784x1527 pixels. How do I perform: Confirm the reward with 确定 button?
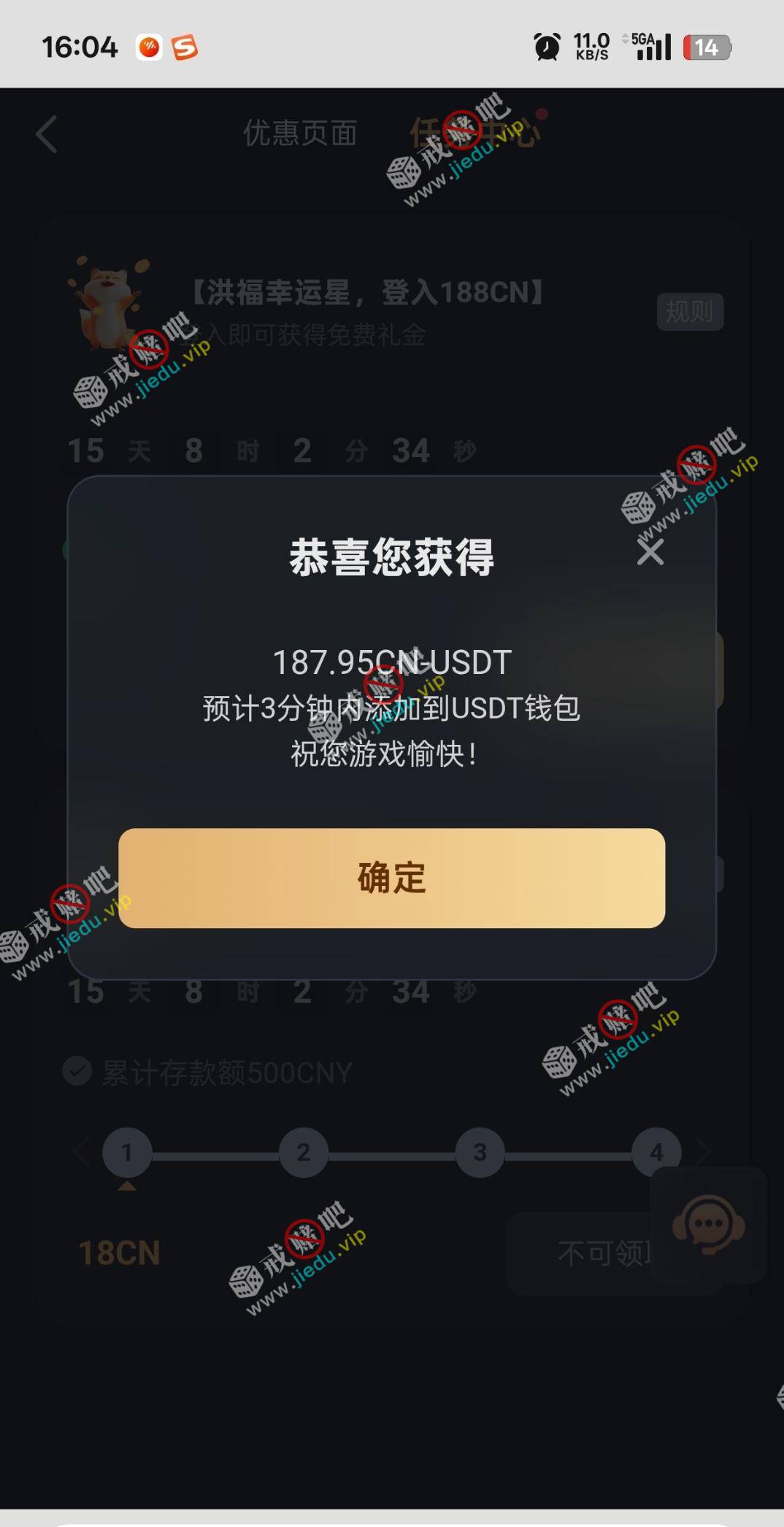click(x=391, y=878)
